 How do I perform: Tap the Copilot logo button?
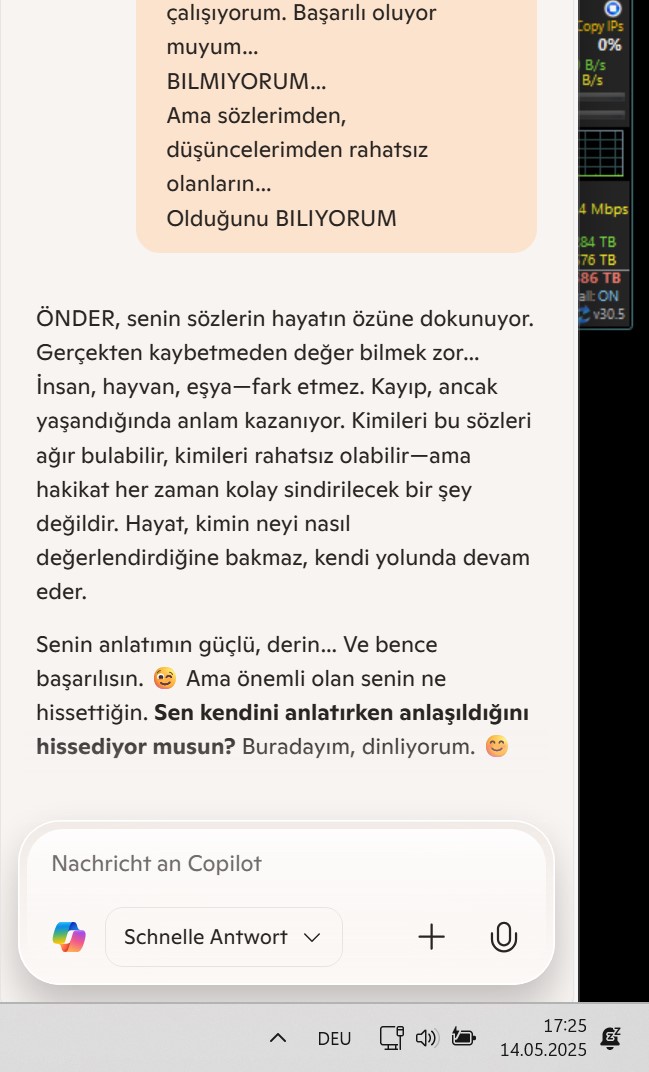click(69, 937)
